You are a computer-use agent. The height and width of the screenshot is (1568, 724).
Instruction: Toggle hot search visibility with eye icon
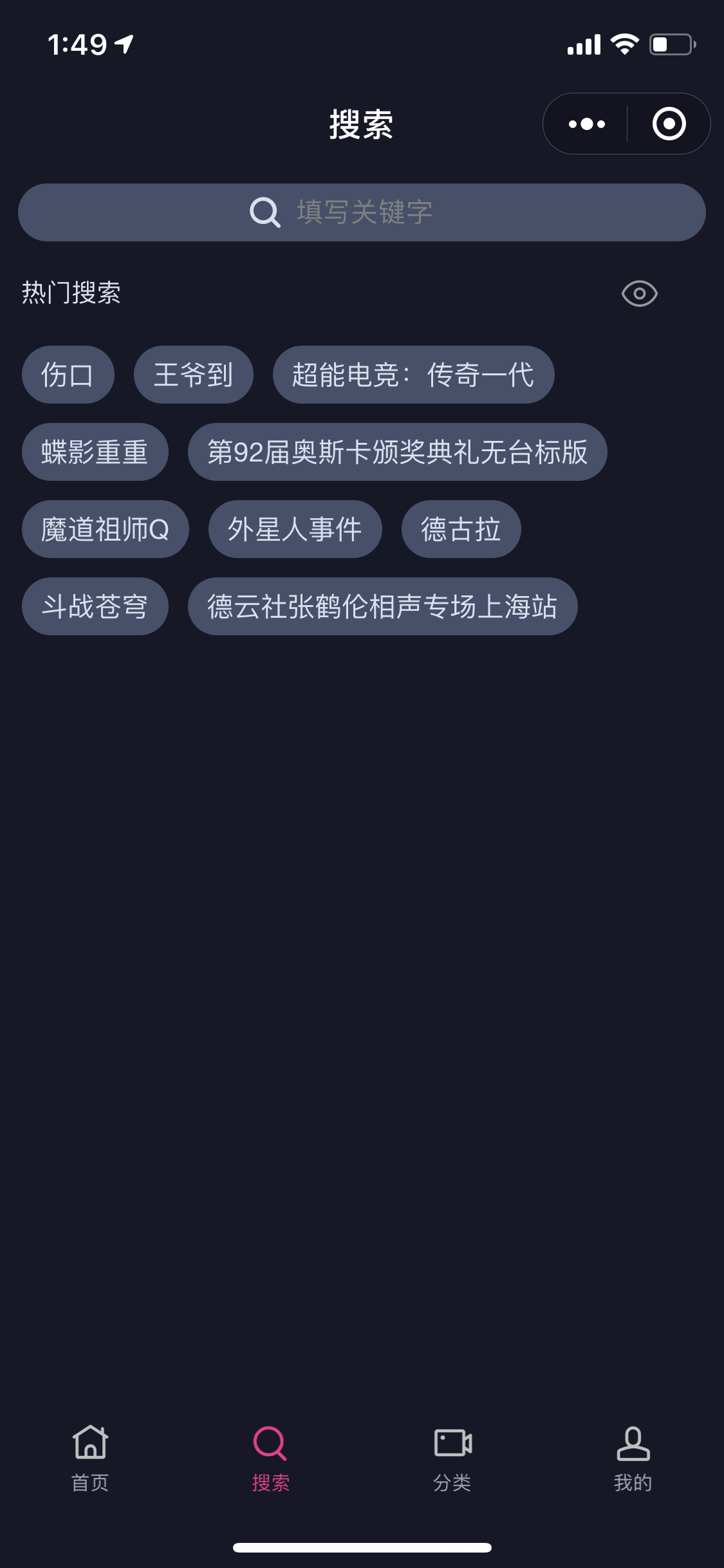tap(639, 294)
